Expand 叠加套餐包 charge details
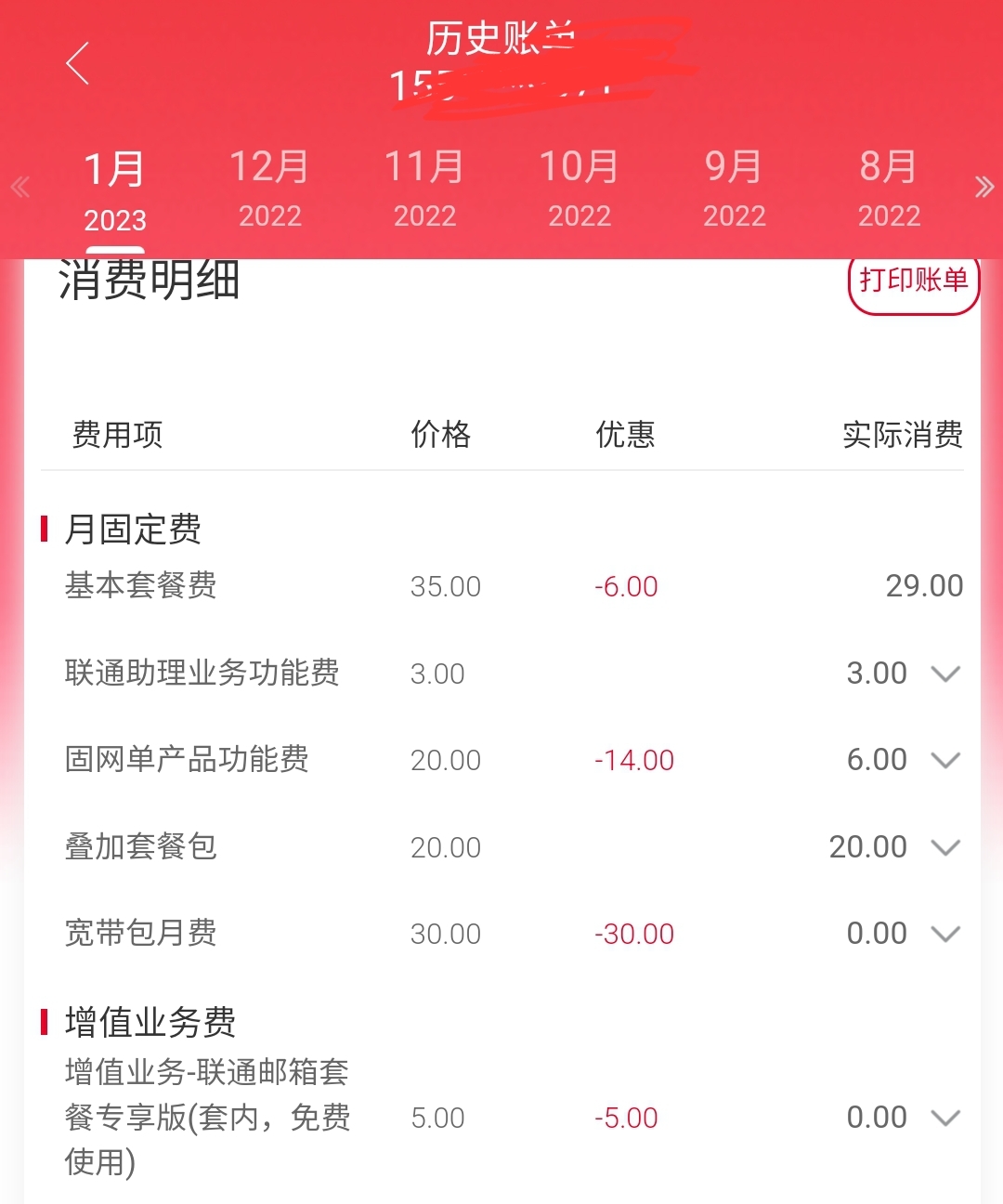Image resolution: width=1003 pixels, height=1204 pixels. pyautogui.click(x=944, y=847)
